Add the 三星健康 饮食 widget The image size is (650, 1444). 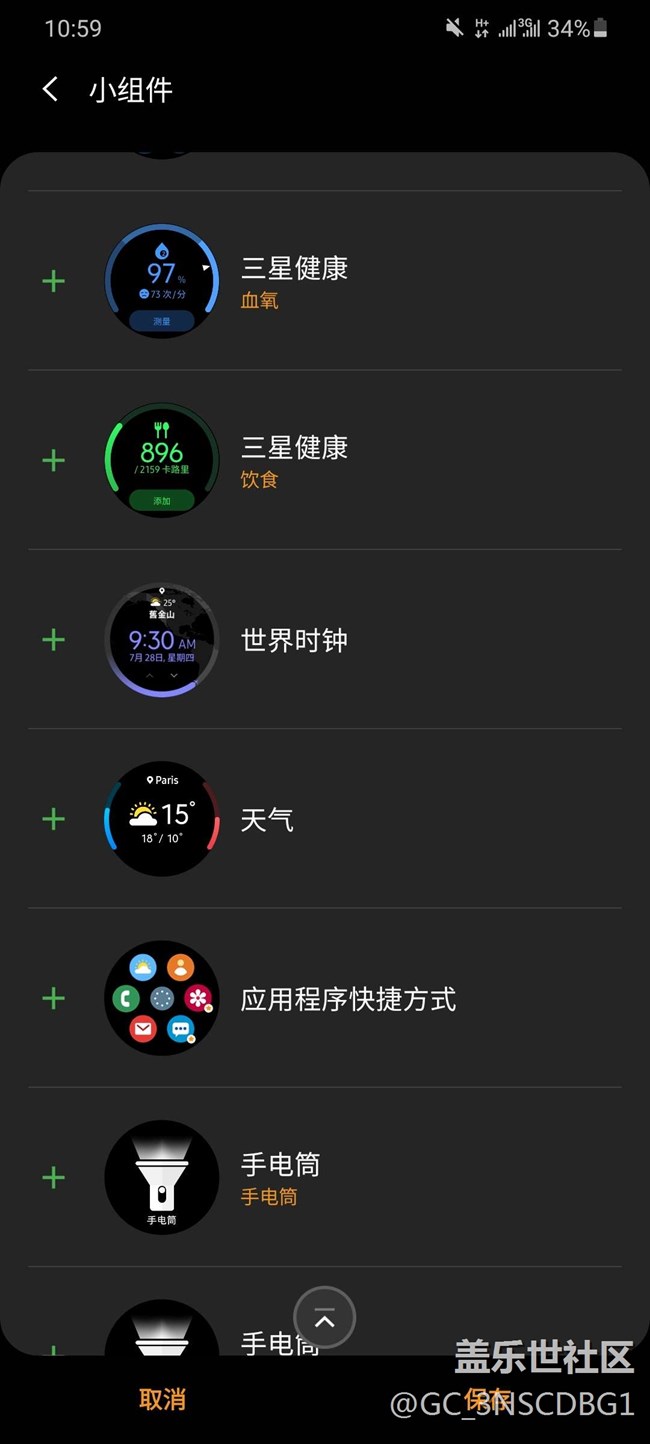click(x=54, y=460)
